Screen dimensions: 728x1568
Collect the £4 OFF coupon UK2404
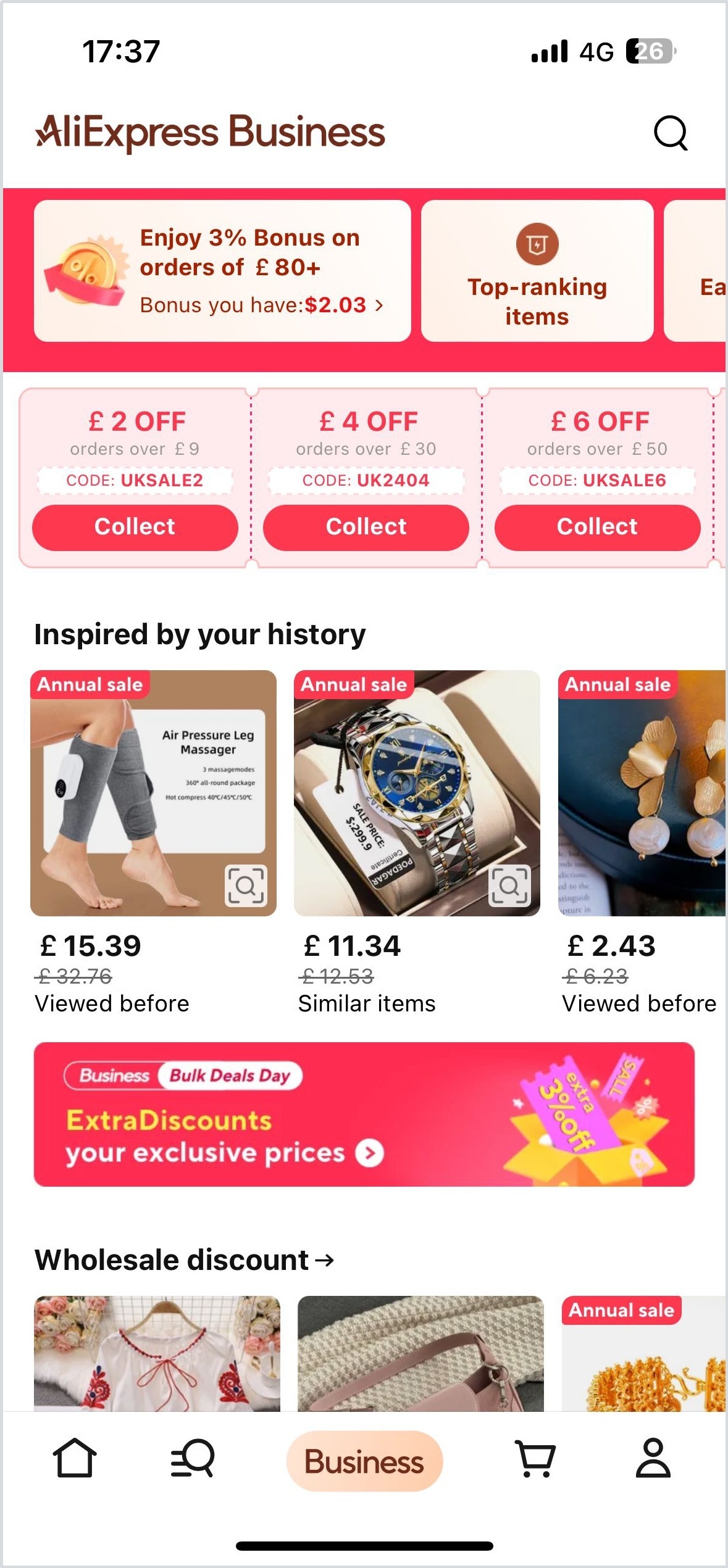tap(366, 527)
